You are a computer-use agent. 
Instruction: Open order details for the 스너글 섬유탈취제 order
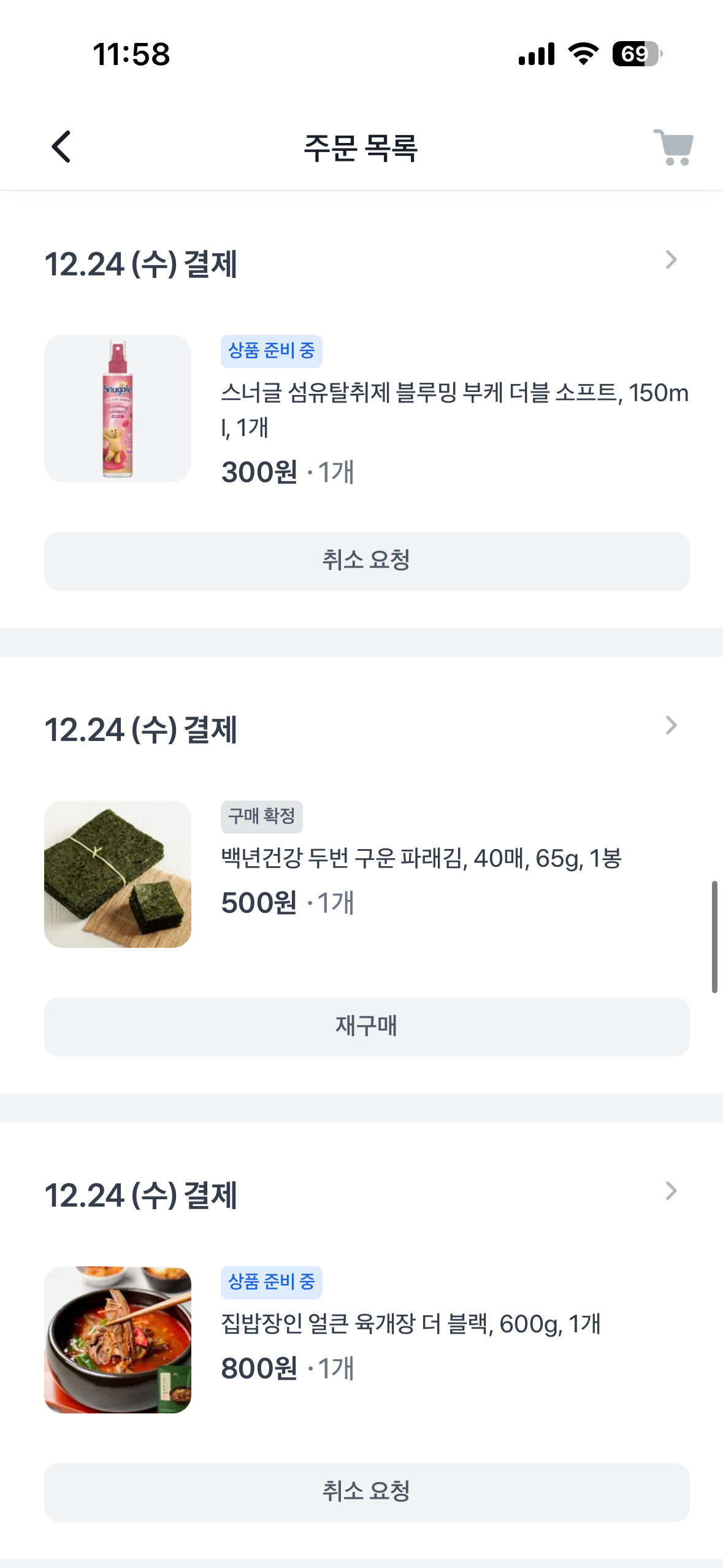click(x=671, y=260)
